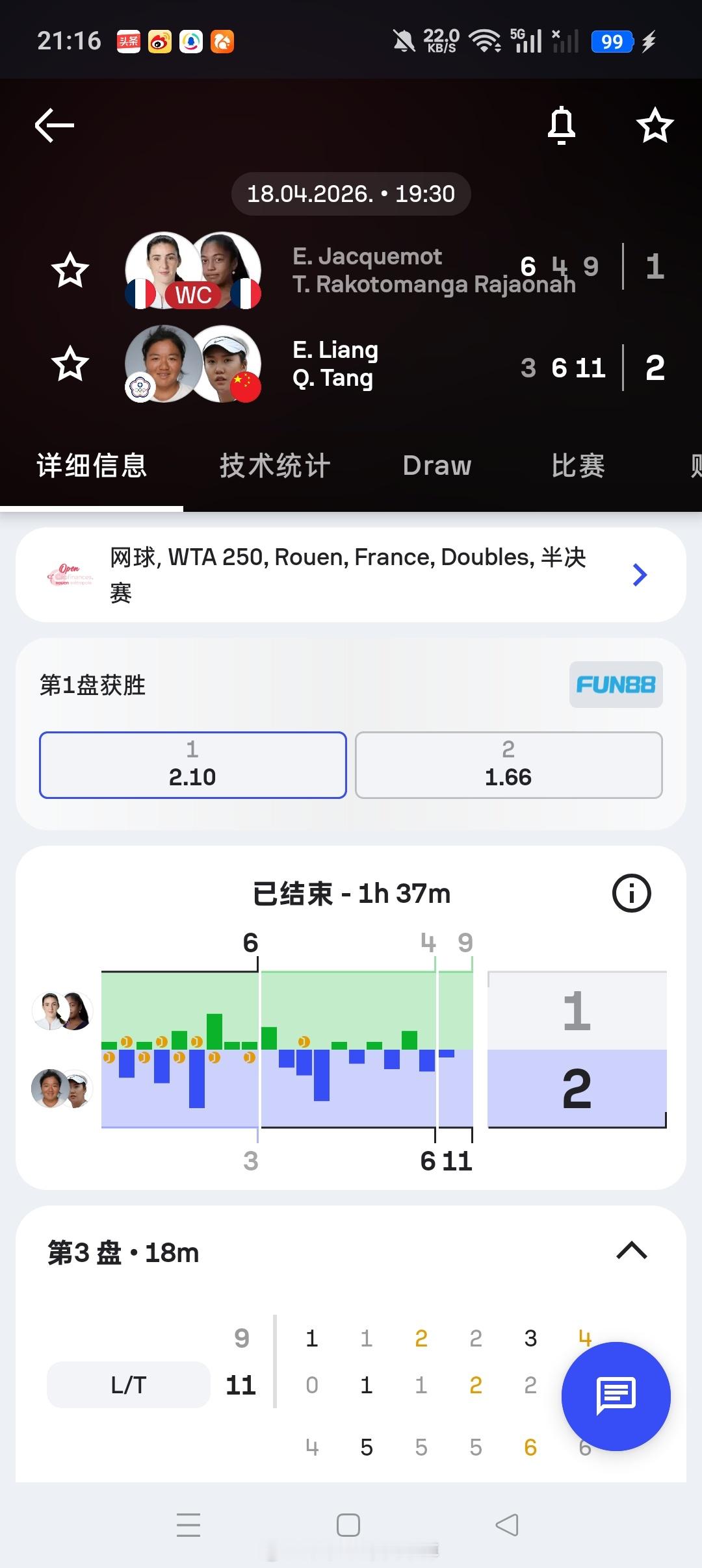702x1568 pixels.
Task: Open the WTA 250 Rouen tournament page chevron
Action: point(640,575)
